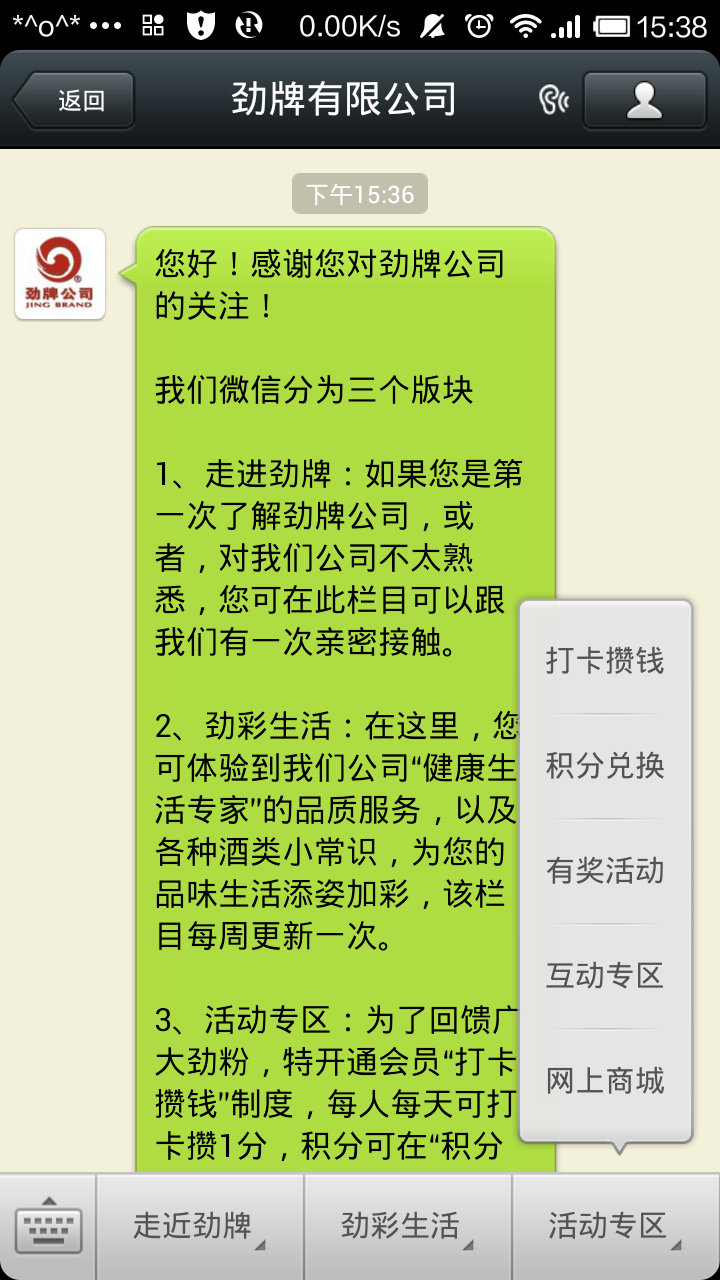Open 网上商城 menu item

[605, 1081]
